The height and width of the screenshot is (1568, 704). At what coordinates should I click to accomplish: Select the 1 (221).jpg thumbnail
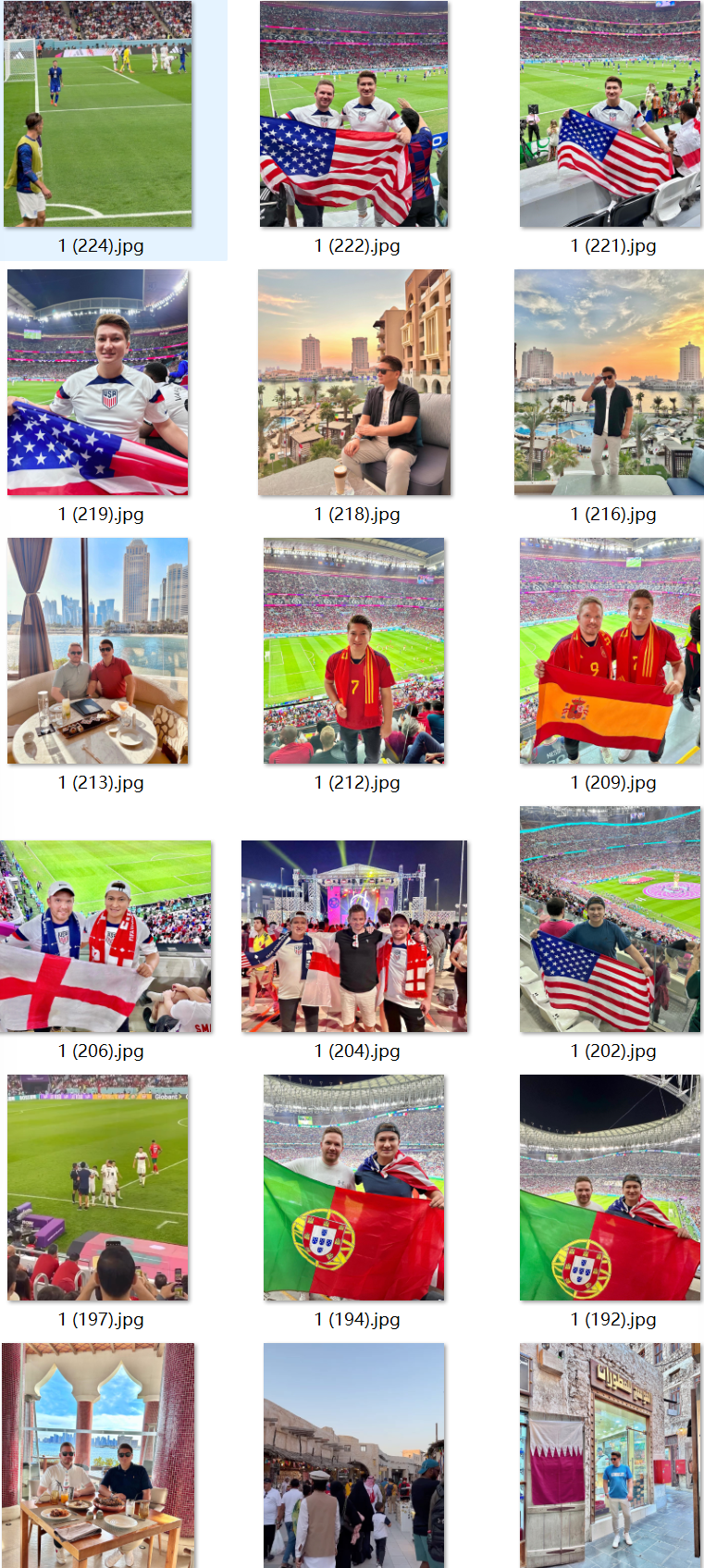coord(611,115)
